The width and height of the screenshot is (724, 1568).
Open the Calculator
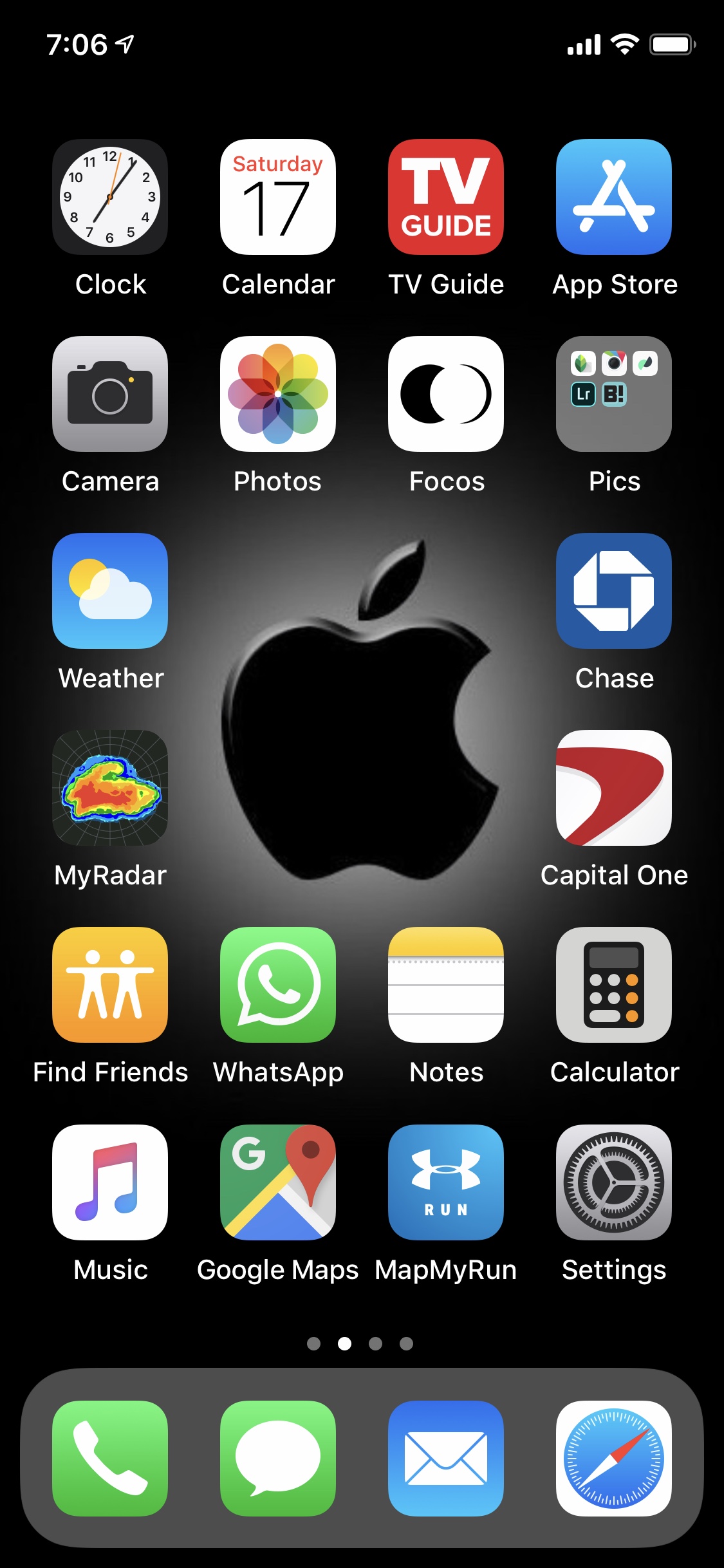[614, 985]
